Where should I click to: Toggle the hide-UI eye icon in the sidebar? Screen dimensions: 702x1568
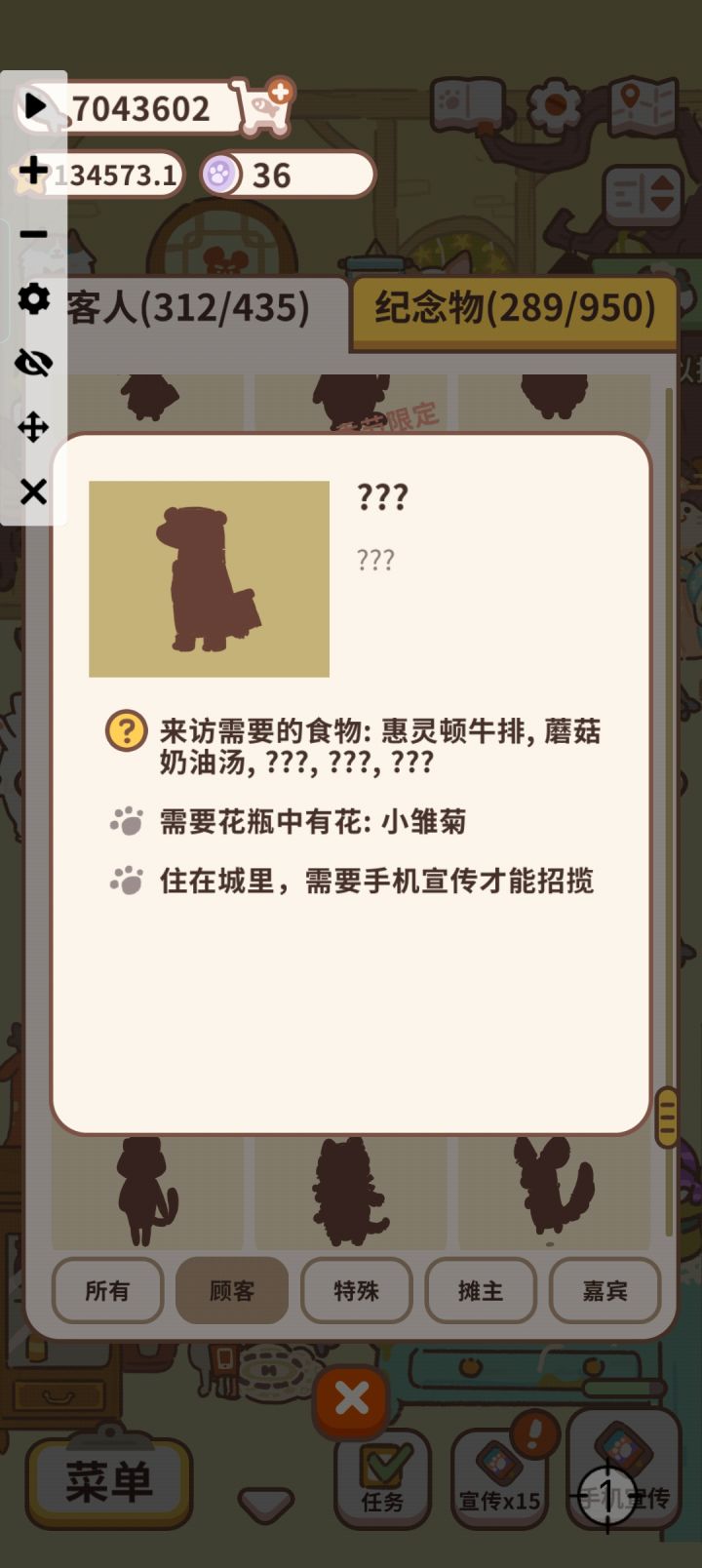coord(35,363)
